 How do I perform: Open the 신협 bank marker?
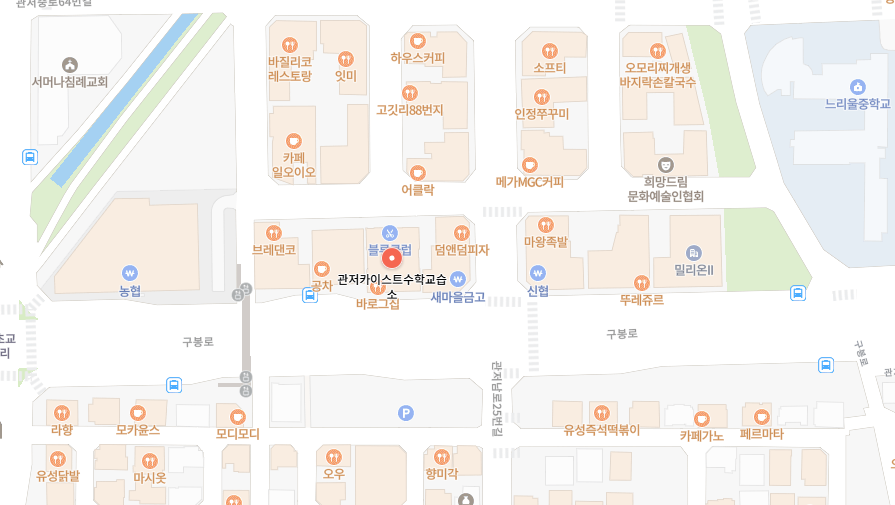click(538, 272)
